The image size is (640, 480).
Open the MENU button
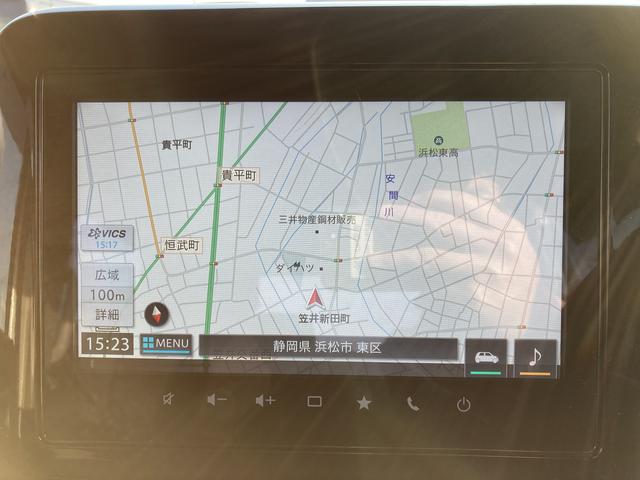[x=166, y=344]
